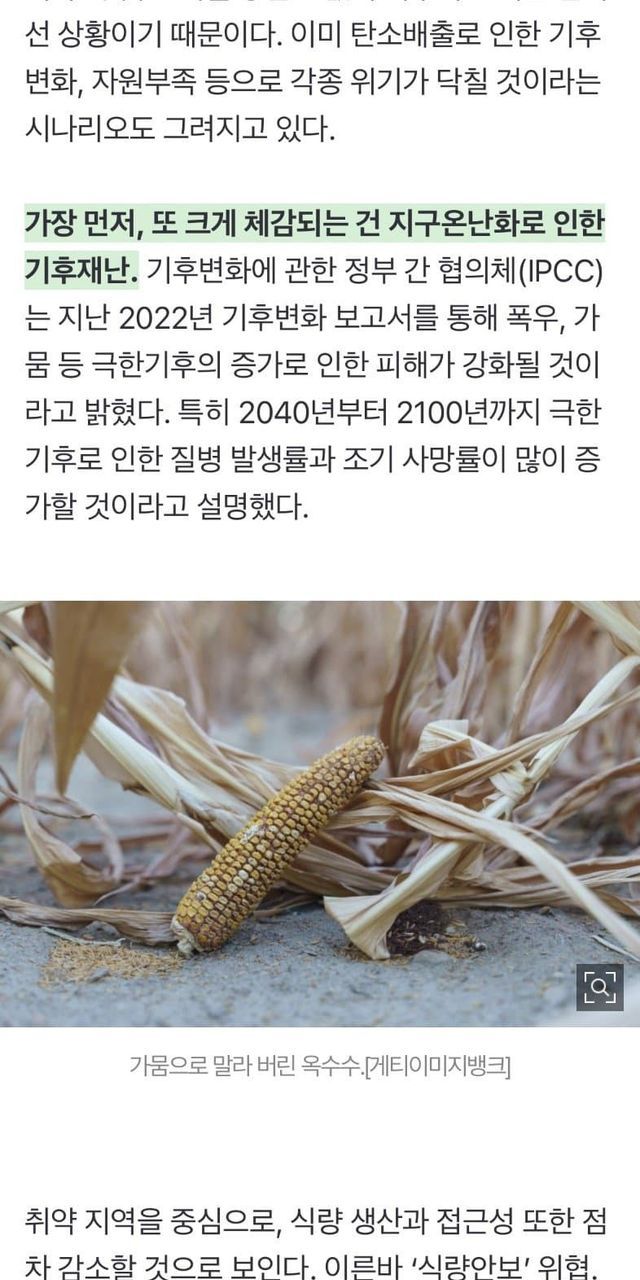Open the dried corn article image
The height and width of the screenshot is (1280, 640).
pyautogui.click(x=320, y=813)
